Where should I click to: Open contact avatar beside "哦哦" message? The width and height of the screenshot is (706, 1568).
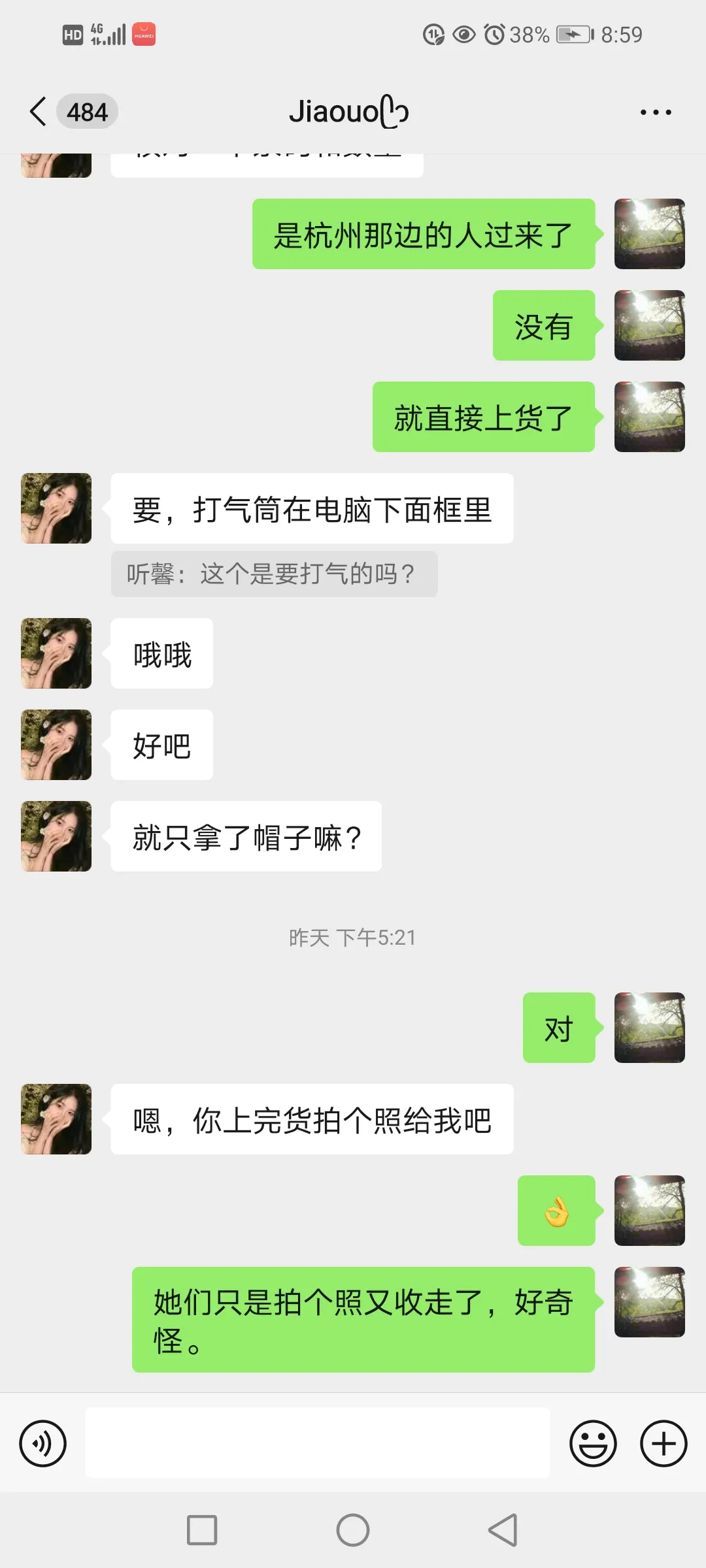(x=56, y=653)
